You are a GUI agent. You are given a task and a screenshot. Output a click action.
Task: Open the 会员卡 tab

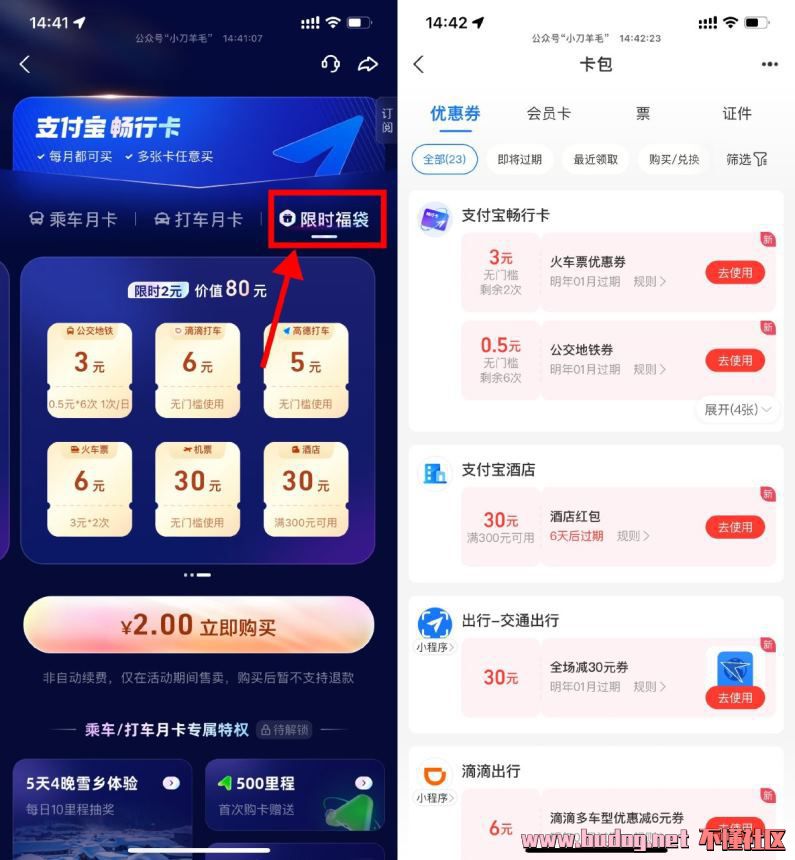coord(548,113)
